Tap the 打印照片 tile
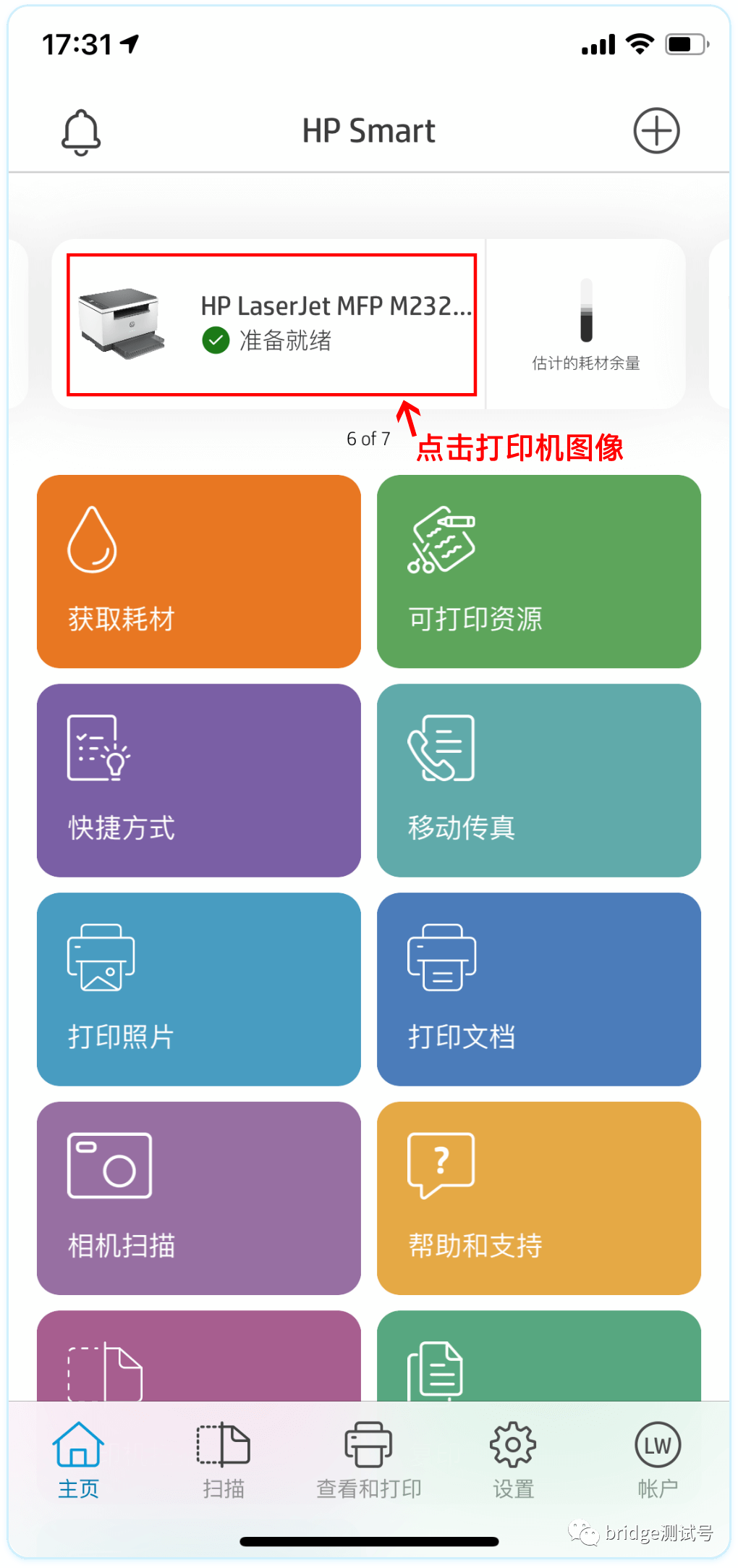The image size is (738, 1568). (199, 989)
